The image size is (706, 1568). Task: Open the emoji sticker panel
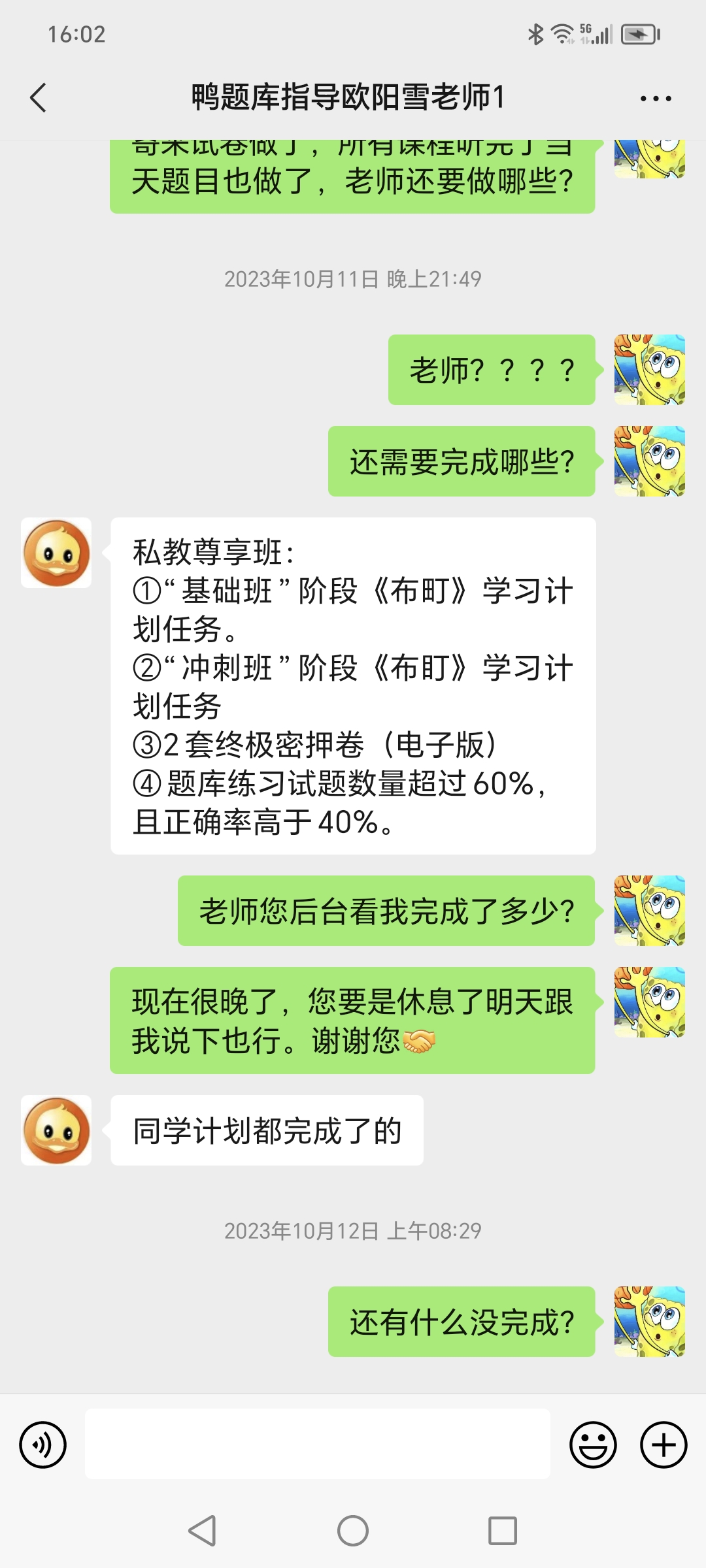593,1445
